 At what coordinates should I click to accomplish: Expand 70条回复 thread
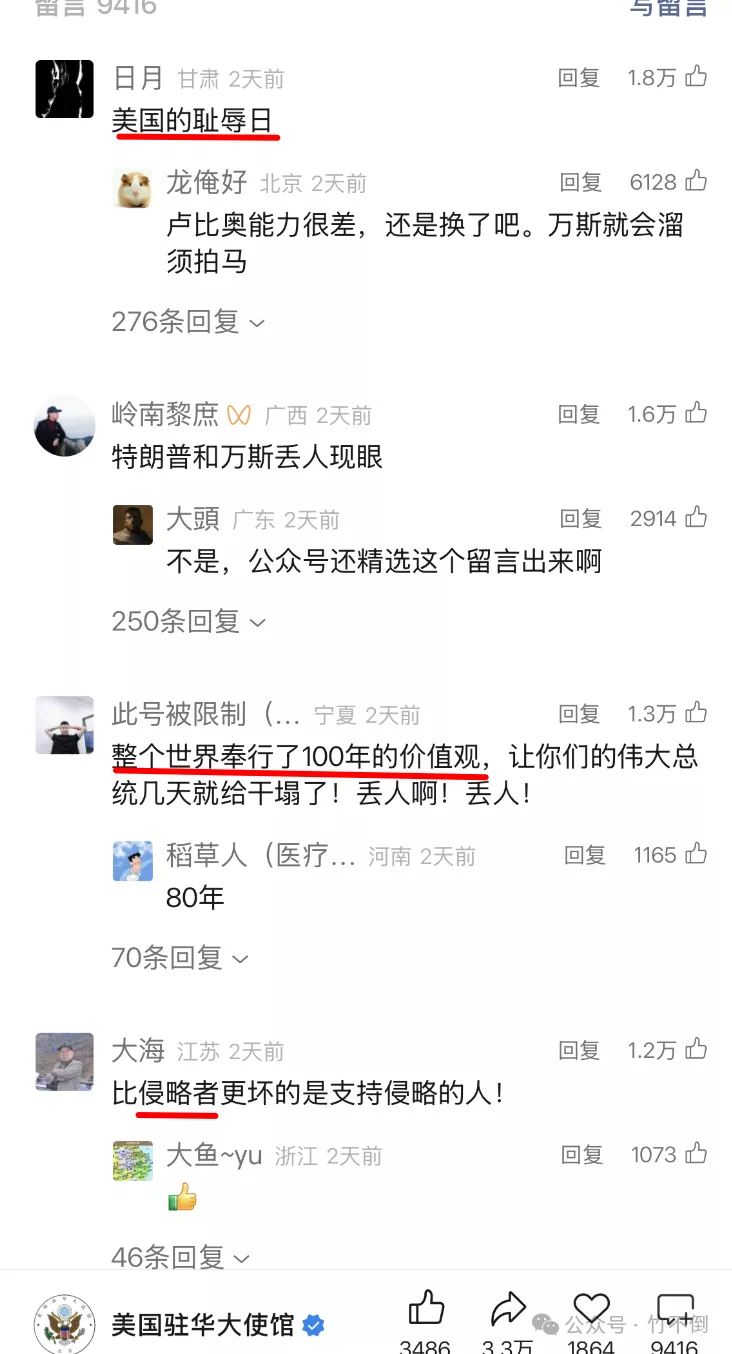point(179,958)
